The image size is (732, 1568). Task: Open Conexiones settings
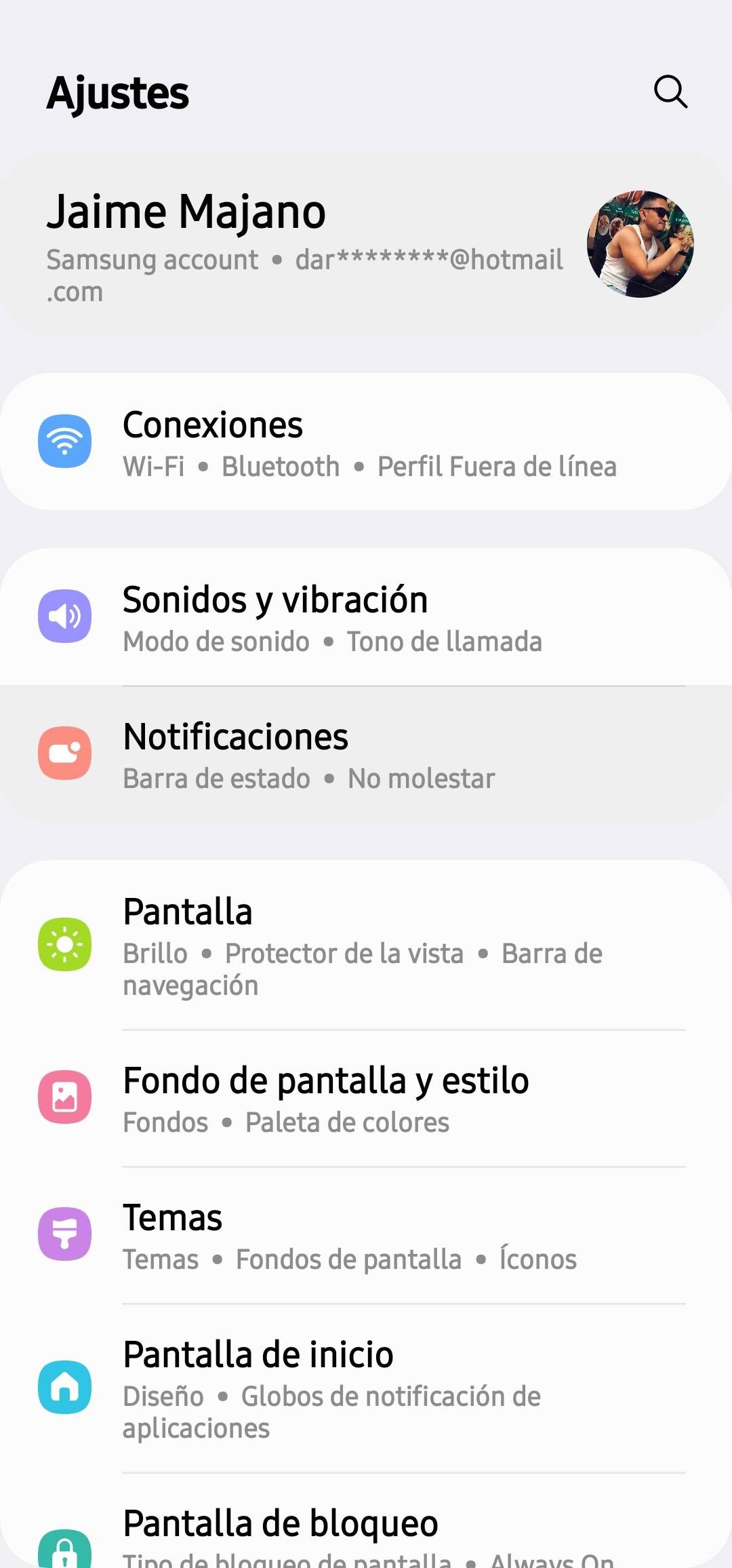point(366,442)
